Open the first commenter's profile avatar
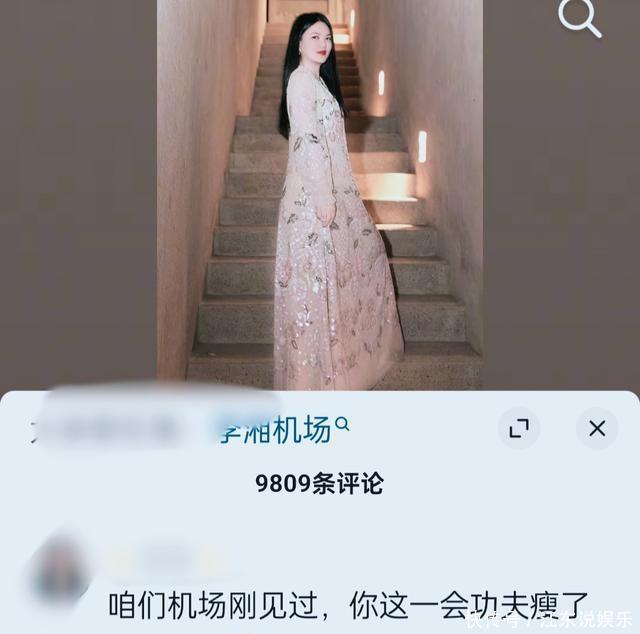This screenshot has height=634, width=640. pos(58,572)
